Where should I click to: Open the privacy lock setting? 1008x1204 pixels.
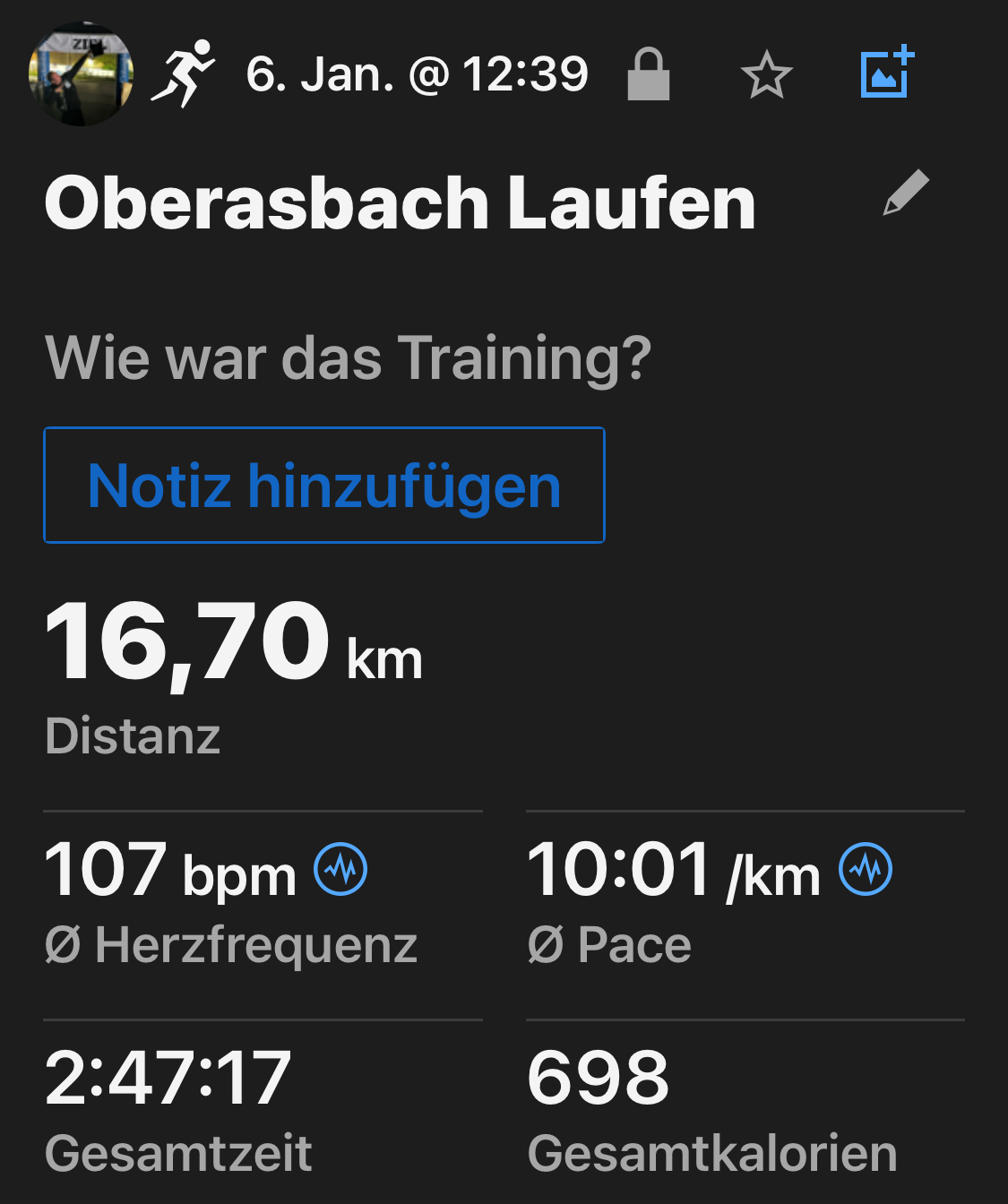[x=648, y=74]
